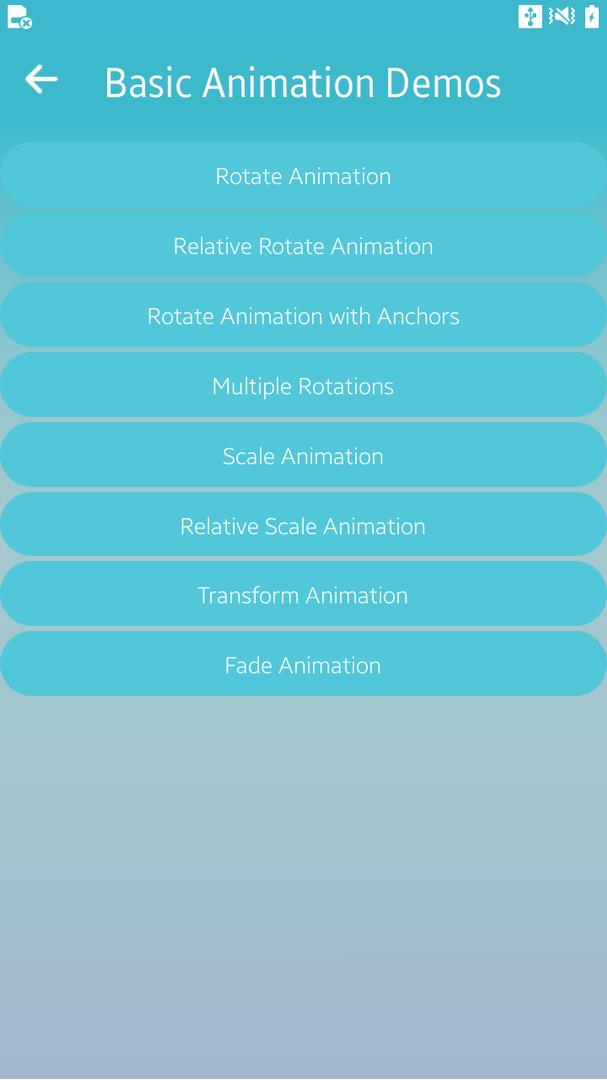This screenshot has width=607, height=1080.
Task: Select Relative Rotate Animation
Action: (x=303, y=246)
